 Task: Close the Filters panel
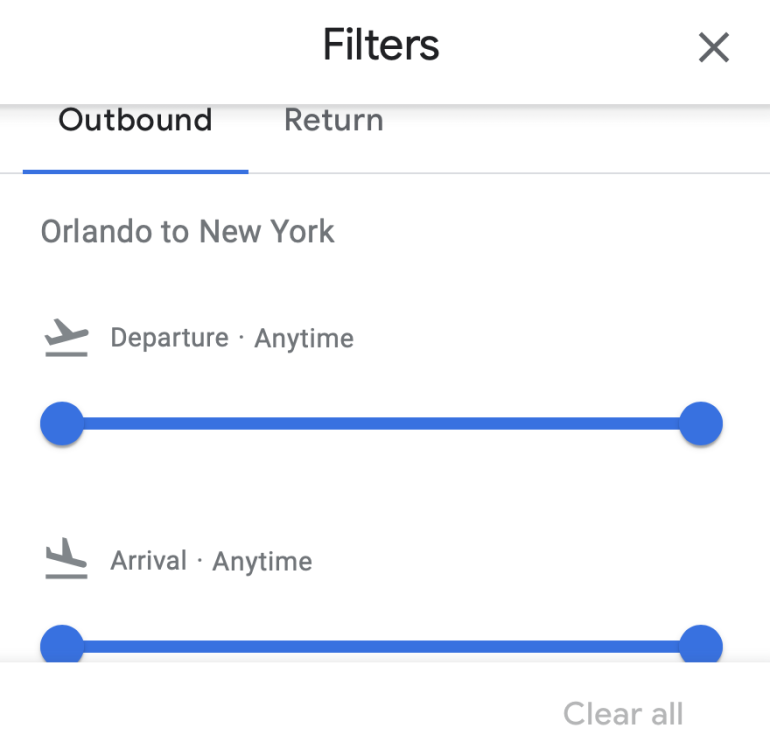pyautogui.click(x=713, y=47)
